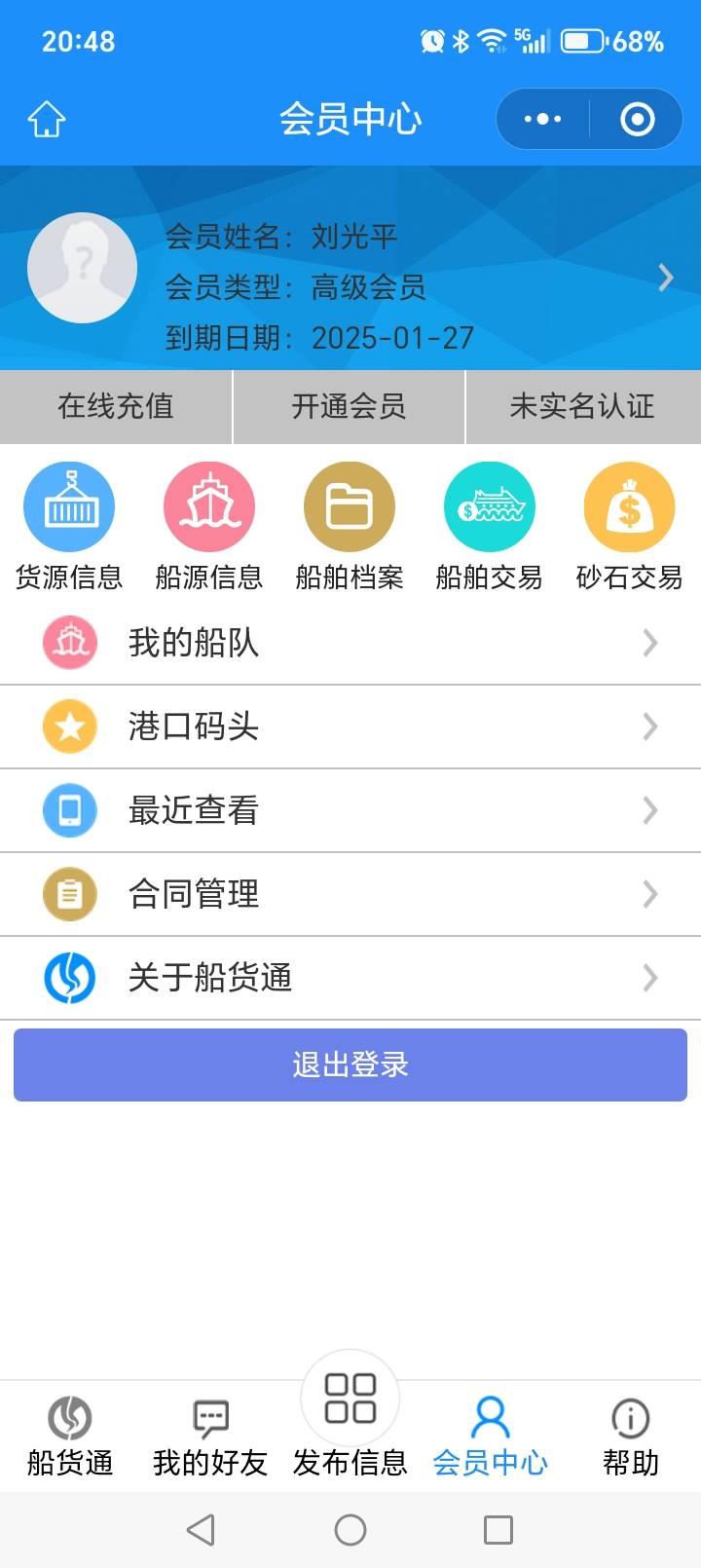Open the 港口码头 row
This screenshot has height=1568, width=701.
(x=350, y=727)
